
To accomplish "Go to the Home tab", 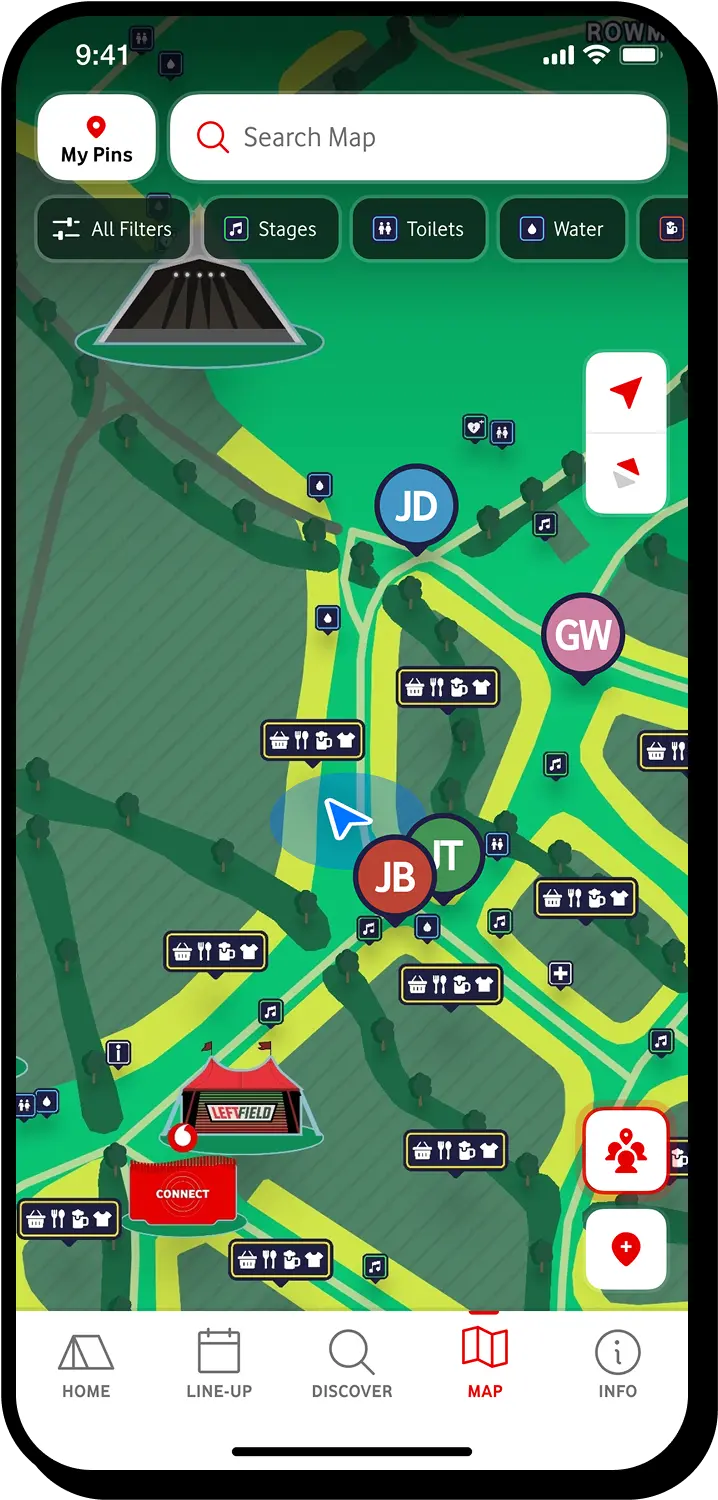I will pos(86,1364).
